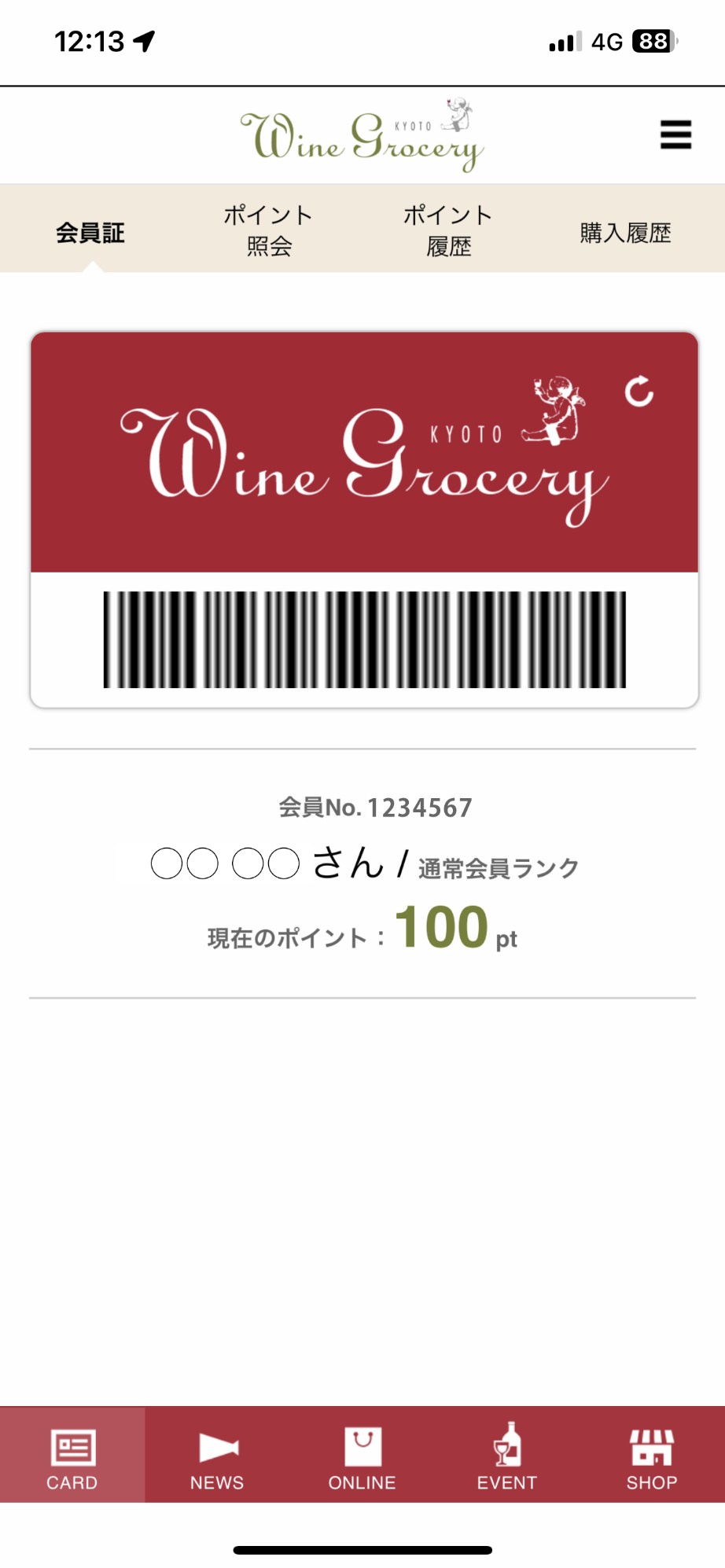725x1568 pixels.
Task: Go to the CARD bottom tab
Action: (72, 1454)
